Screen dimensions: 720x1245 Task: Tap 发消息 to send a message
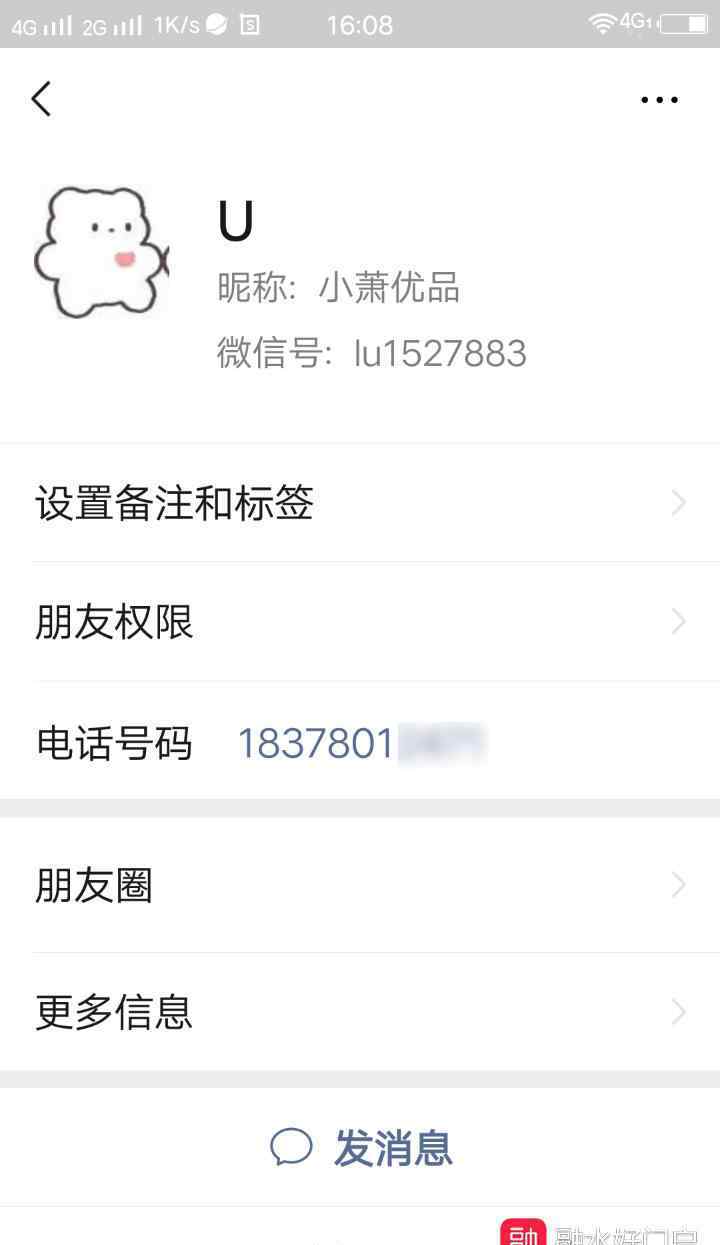coord(360,1147)
